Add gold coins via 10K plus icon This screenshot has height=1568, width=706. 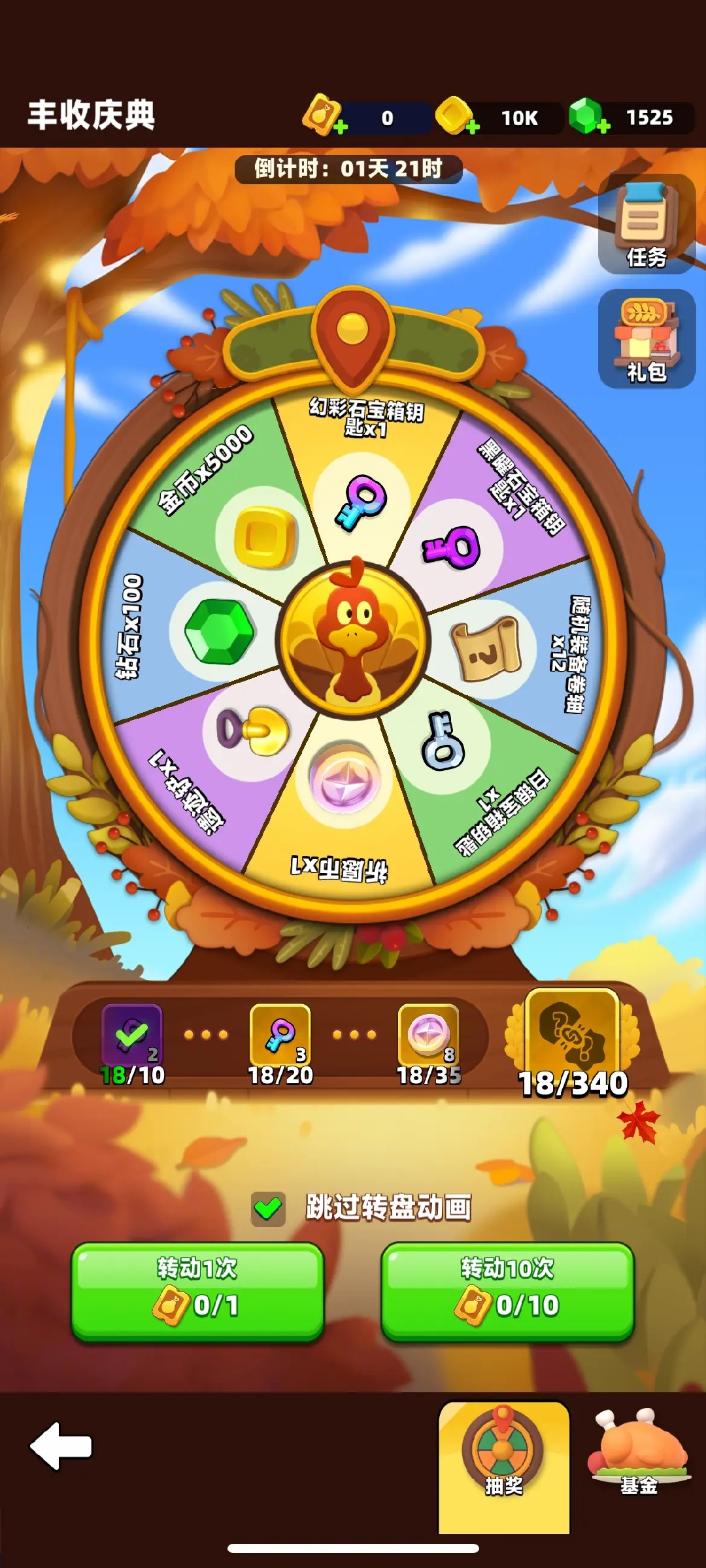[x=473, y=127]
